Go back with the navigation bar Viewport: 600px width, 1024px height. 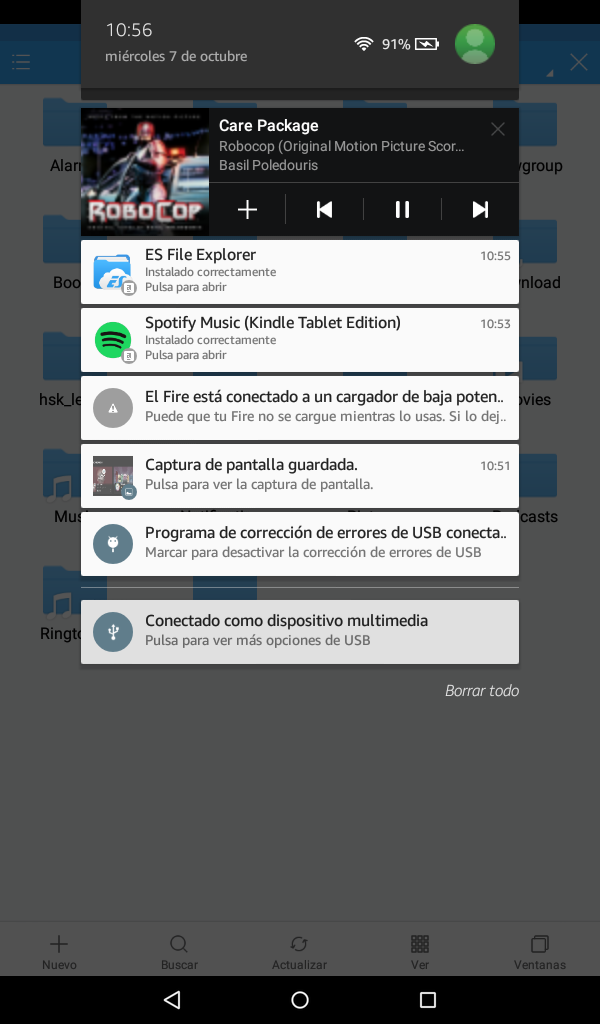point(172,999)
